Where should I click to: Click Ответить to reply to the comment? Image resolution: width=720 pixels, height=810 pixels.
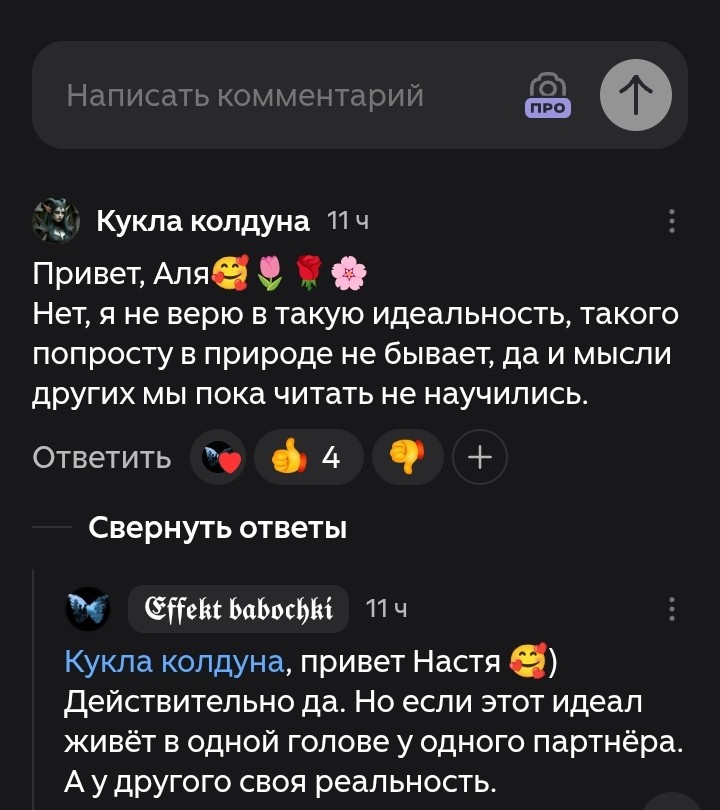click(102, 457)
